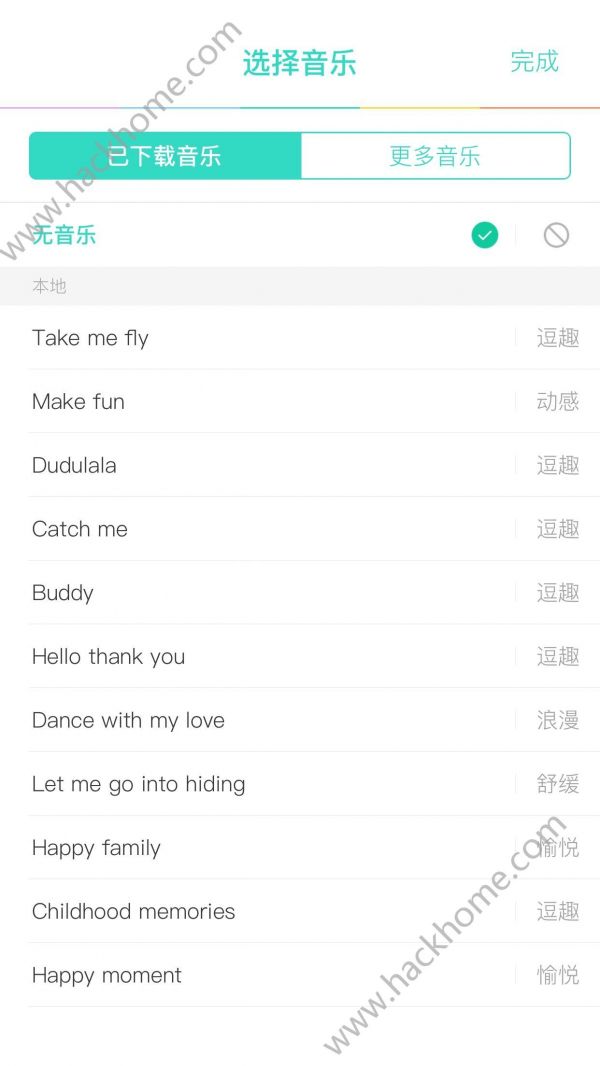The image size is (600, 1066).
Task: Select Let me go into hiding
Action: [300, 784]
